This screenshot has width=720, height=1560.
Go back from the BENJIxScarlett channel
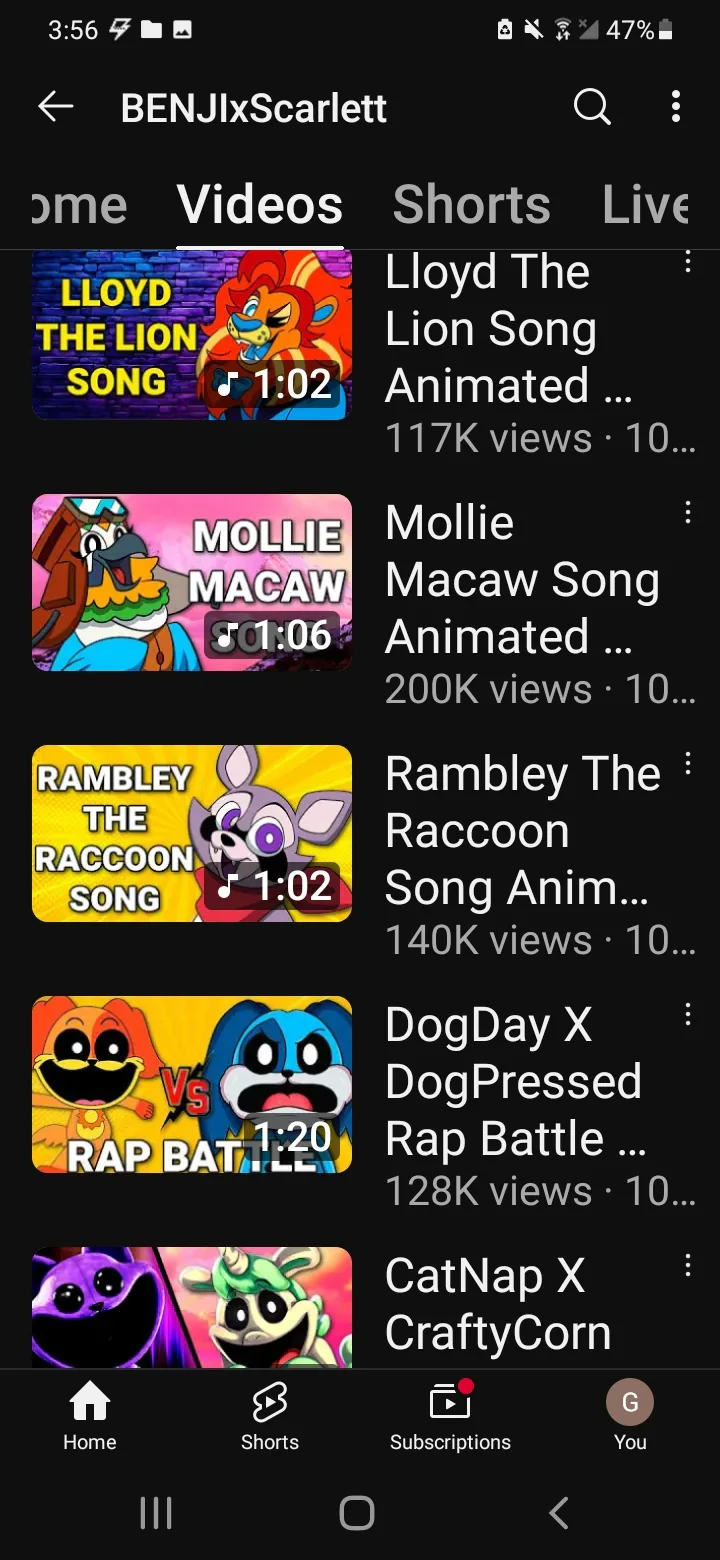point(56,106)
